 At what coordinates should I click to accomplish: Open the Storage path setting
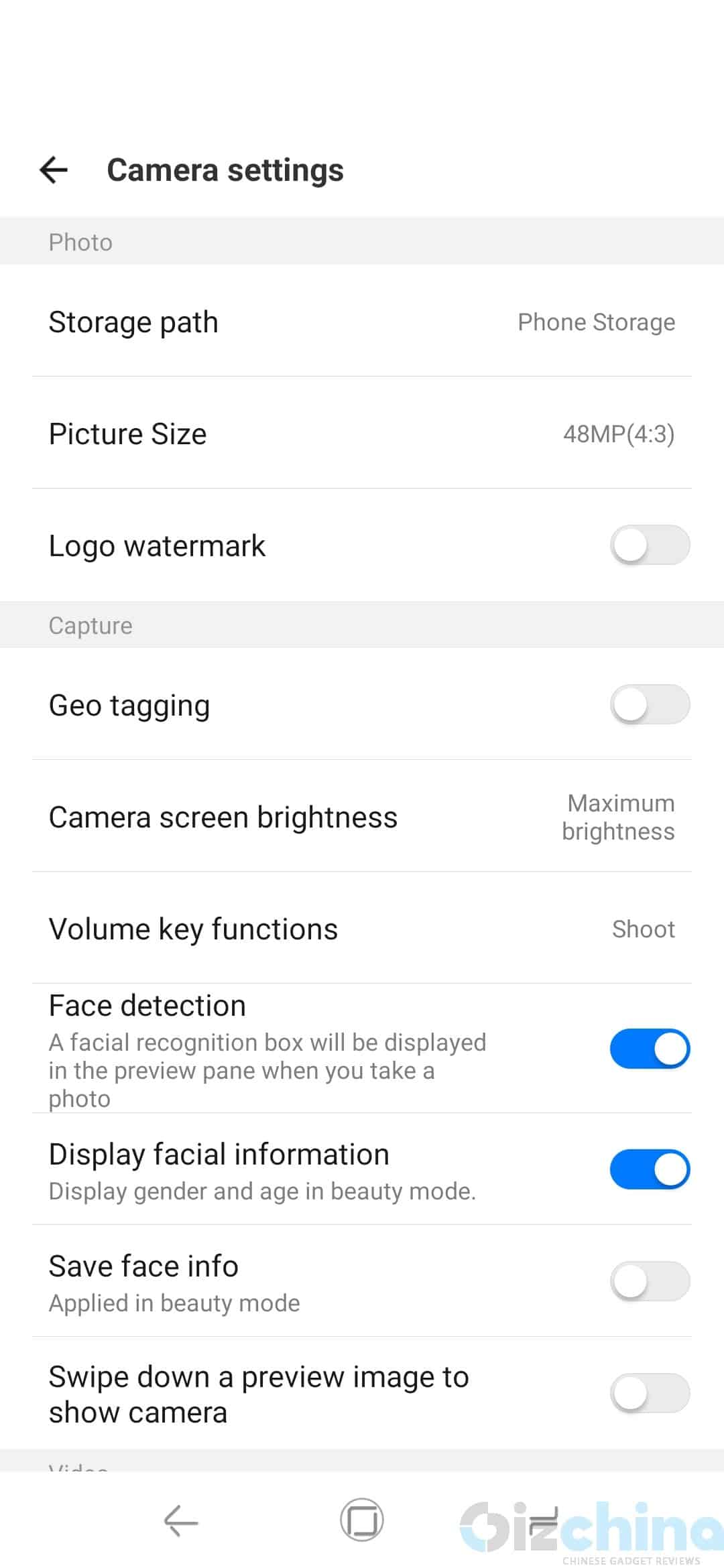(362, 322)
